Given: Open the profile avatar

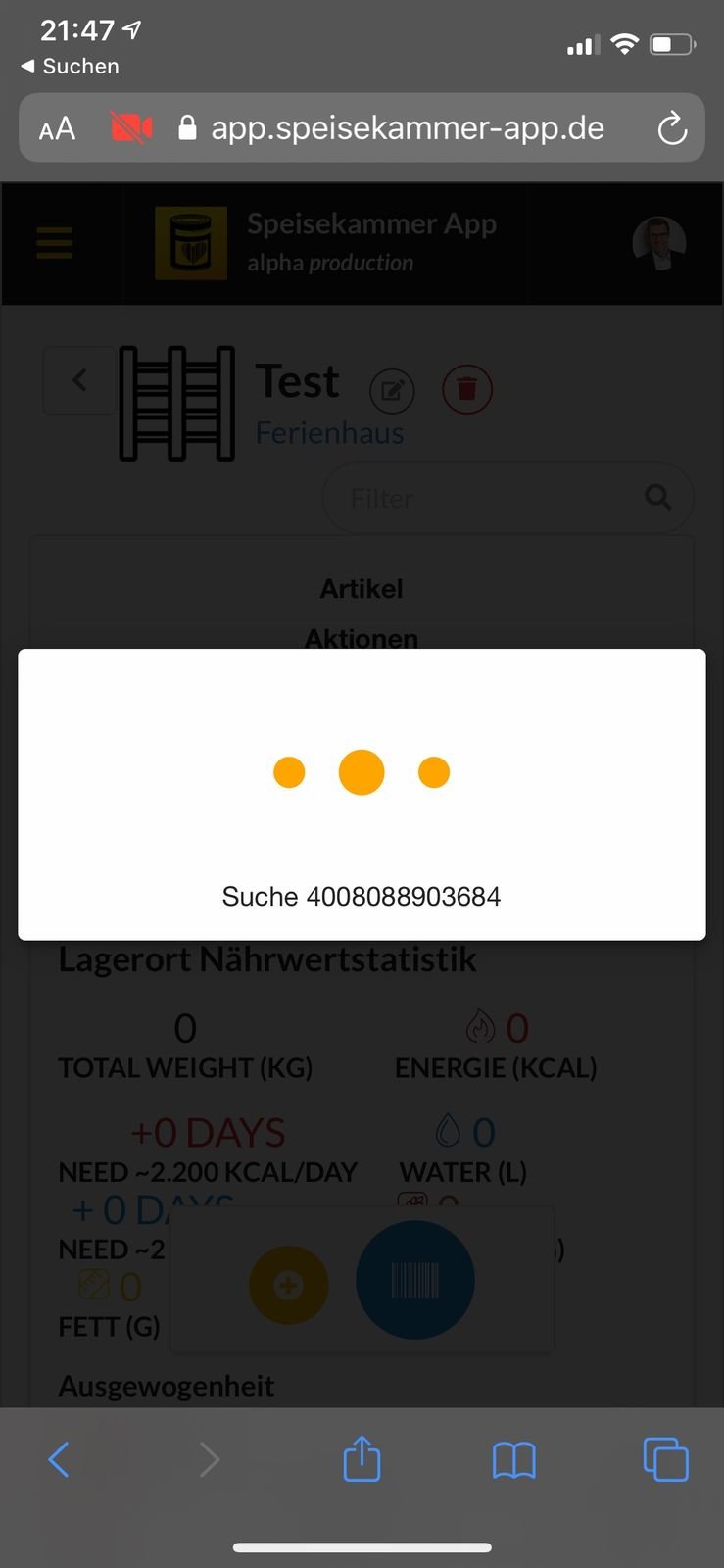Looking at the screenshot, I should coord(658,243).
